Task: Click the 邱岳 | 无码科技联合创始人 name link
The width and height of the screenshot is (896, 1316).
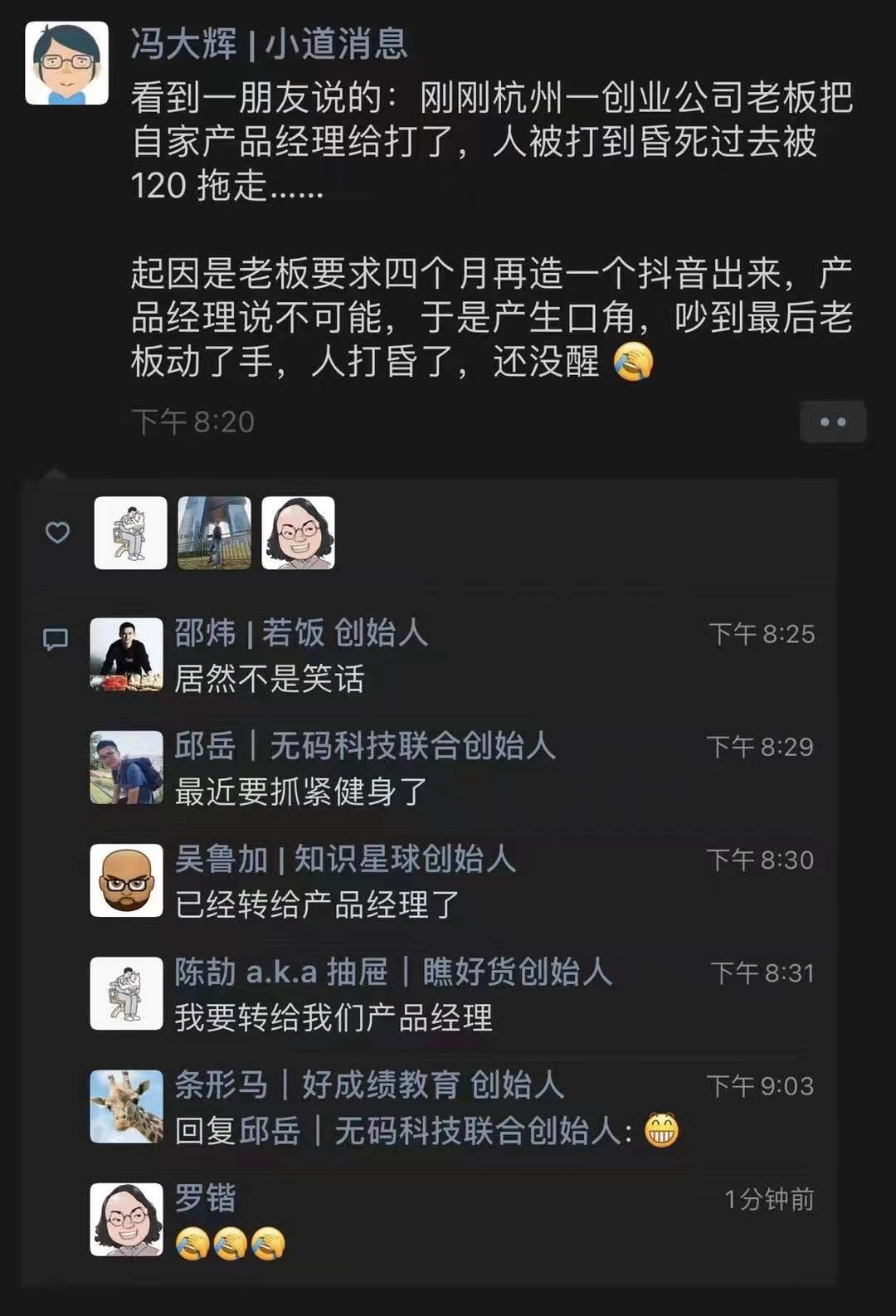Action: pos(365,746)
